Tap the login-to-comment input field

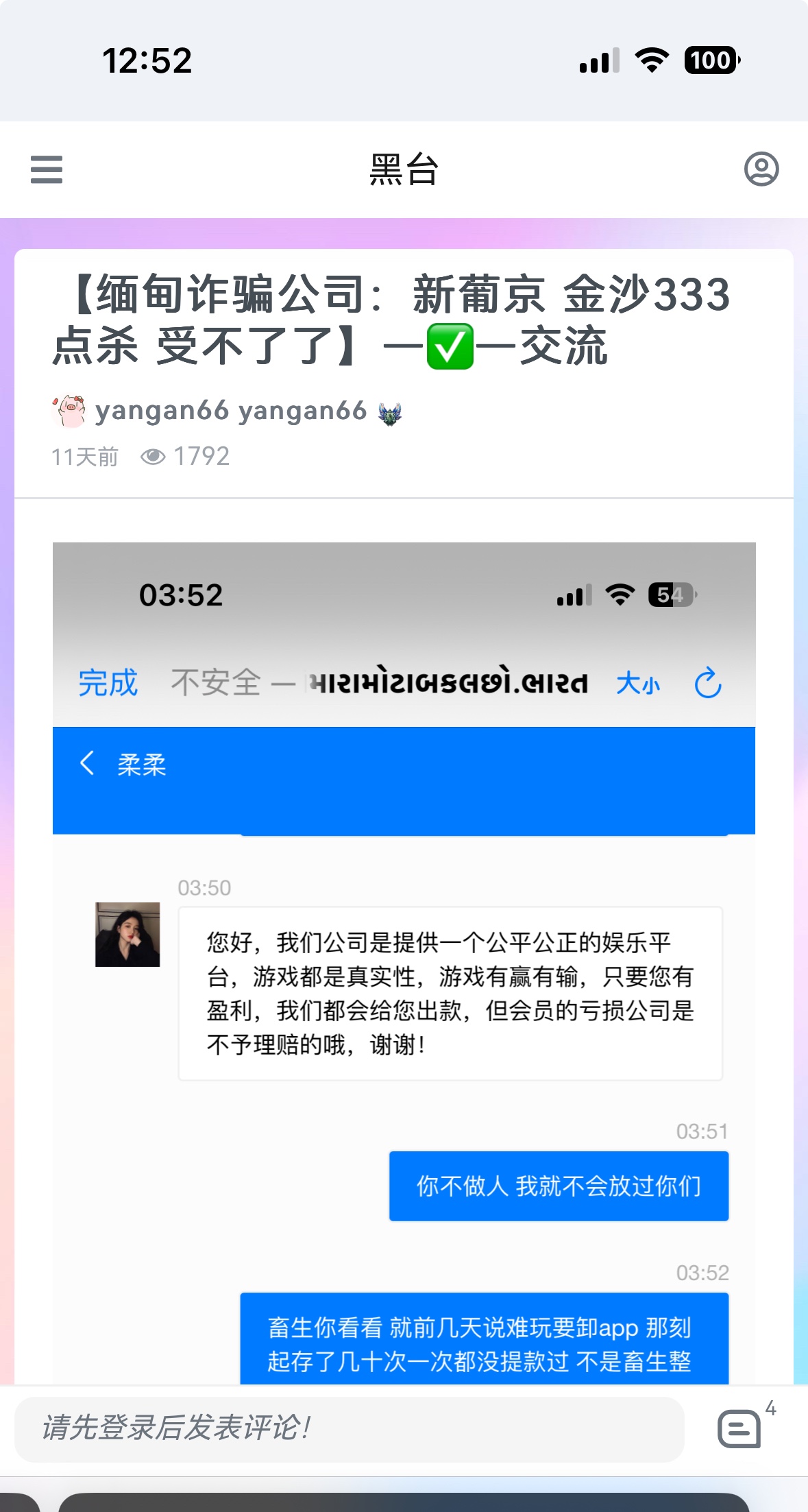tap(349, 1429)
